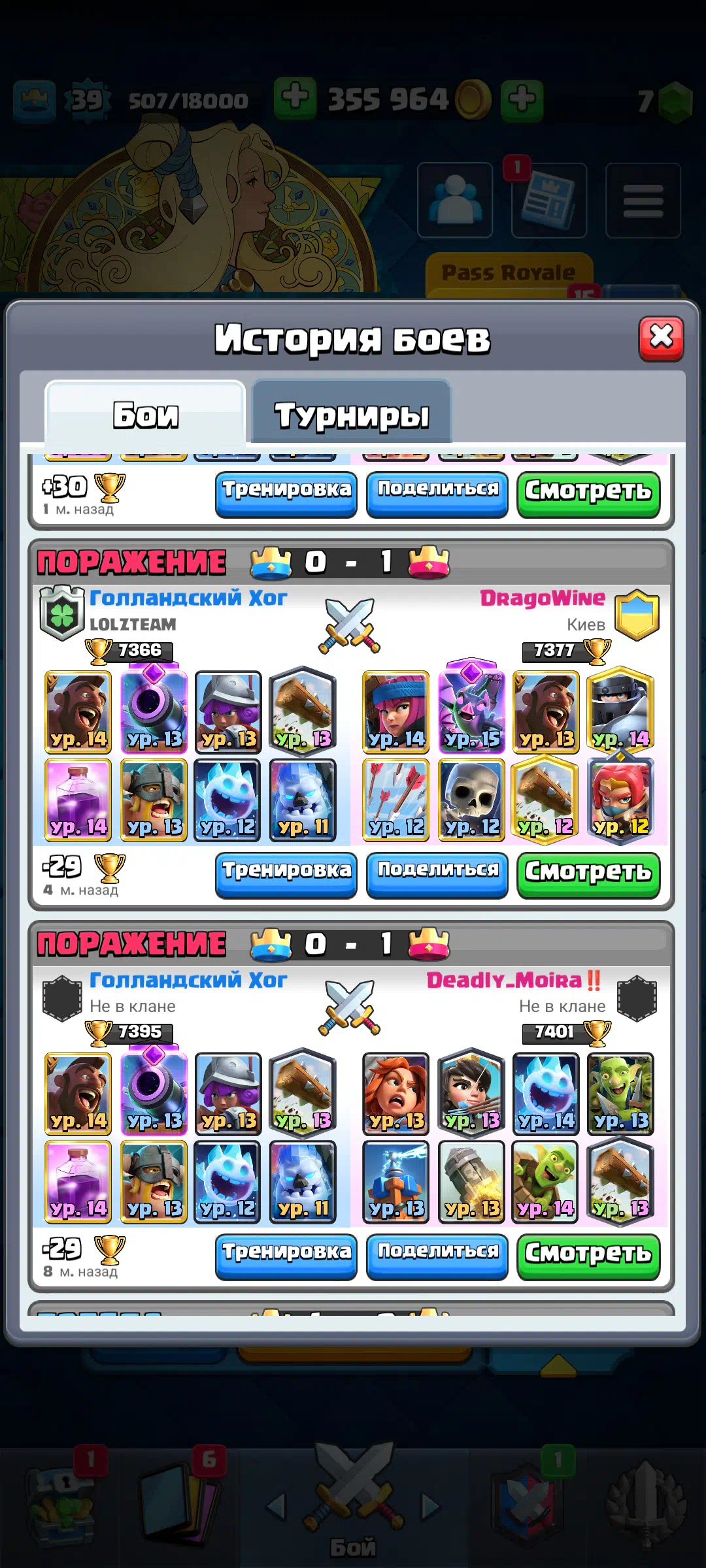
Task: Switch to the Турниры tab
Action: 352,414
